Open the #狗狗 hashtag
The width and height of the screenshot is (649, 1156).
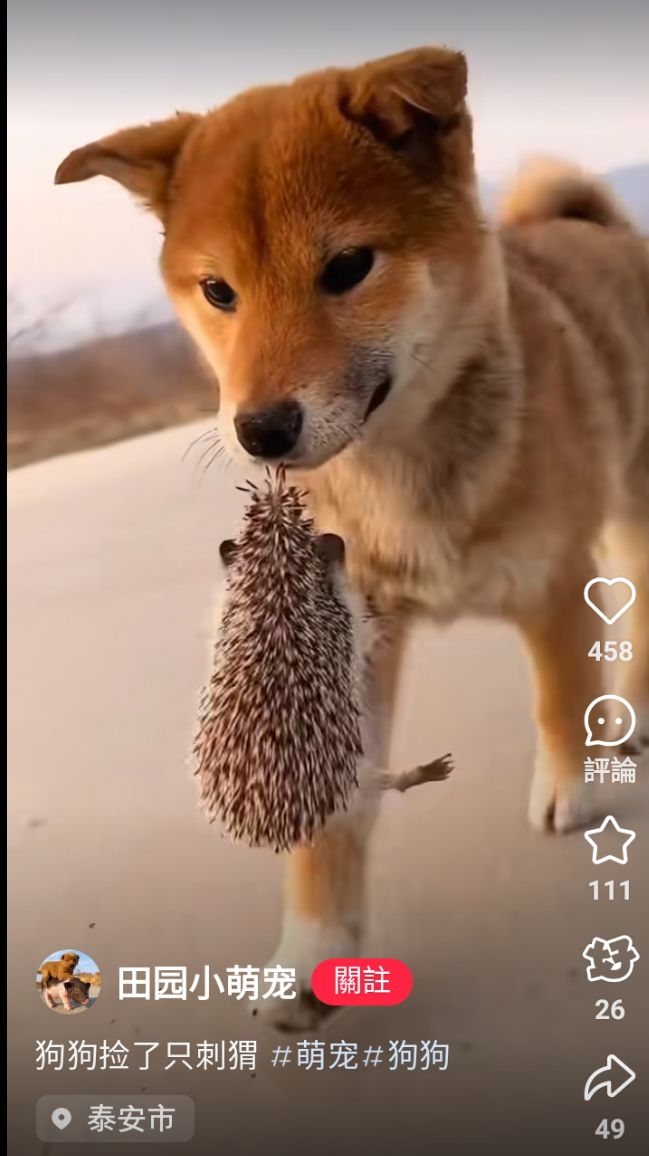406,1056
